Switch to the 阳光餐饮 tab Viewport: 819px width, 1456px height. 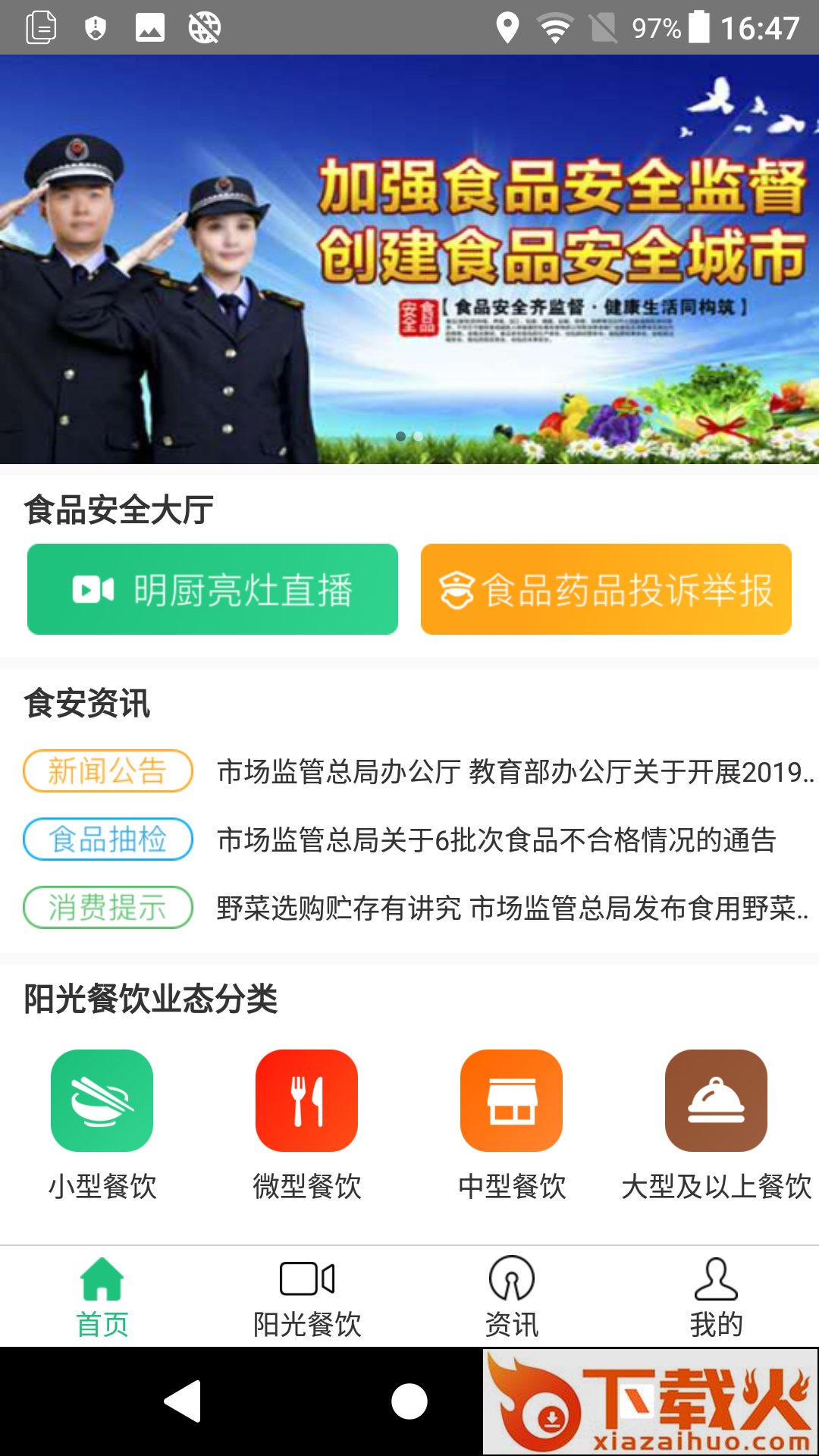click(306, 1297)
